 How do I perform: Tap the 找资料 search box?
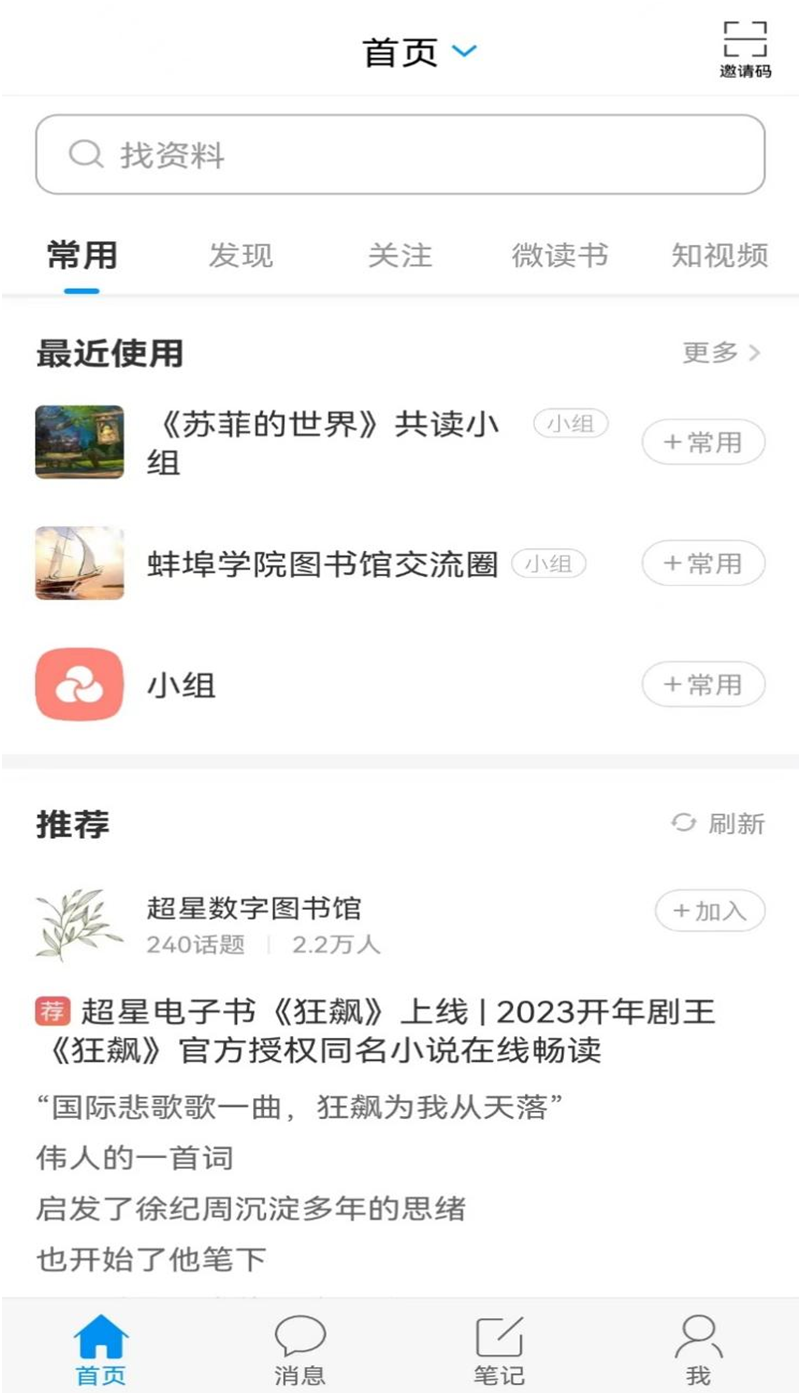coord(400,154)
